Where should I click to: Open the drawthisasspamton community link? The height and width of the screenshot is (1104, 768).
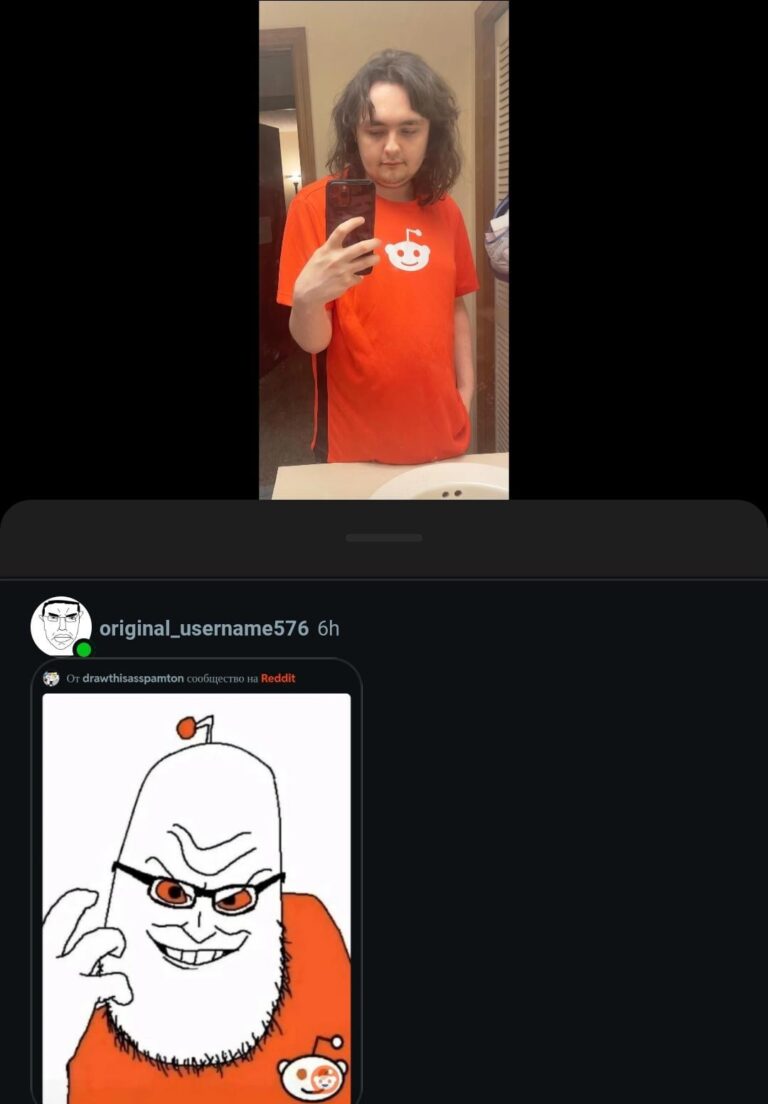(x=133, y=678)
